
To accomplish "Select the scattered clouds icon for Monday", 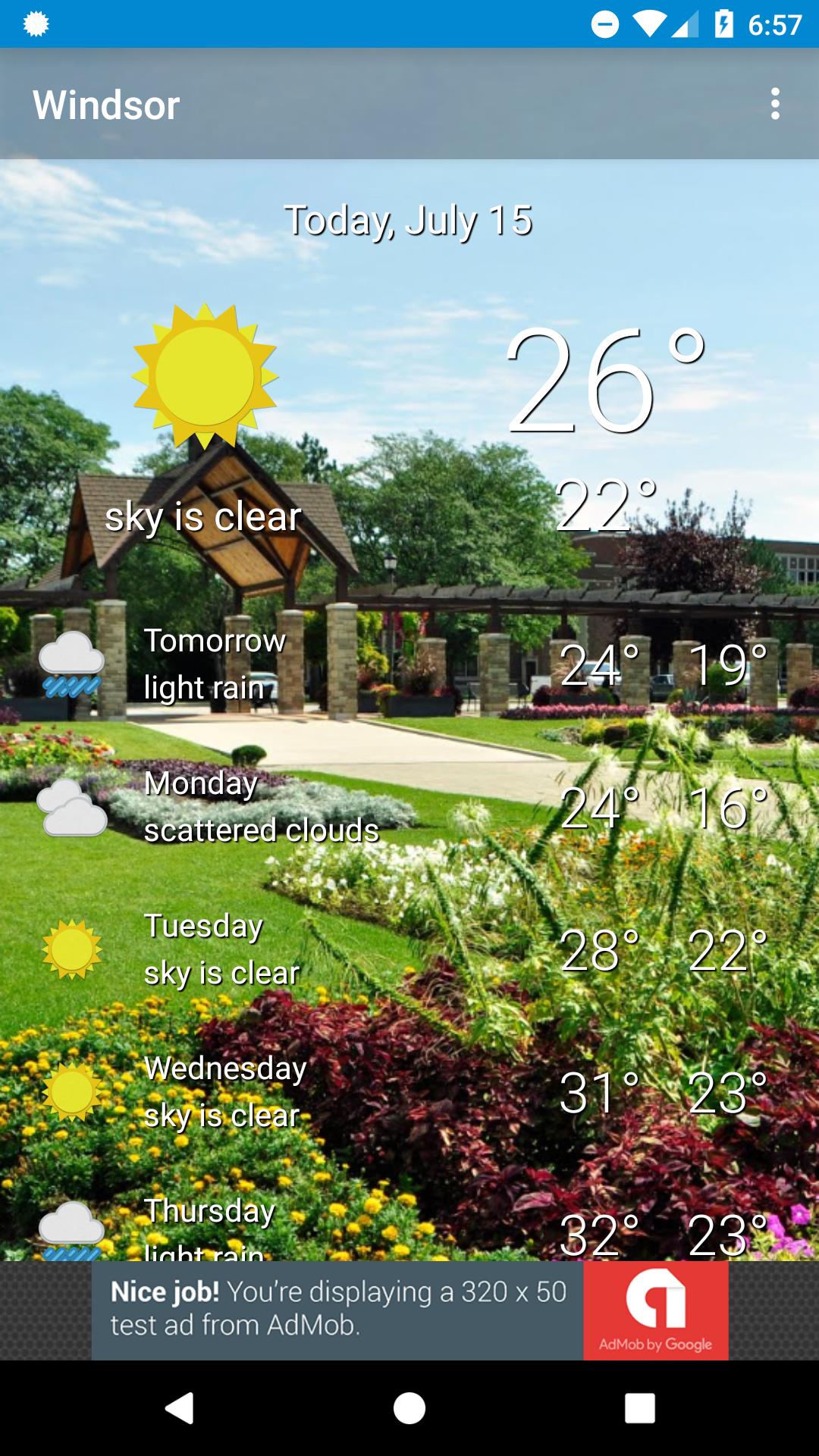I will point(72,809).
